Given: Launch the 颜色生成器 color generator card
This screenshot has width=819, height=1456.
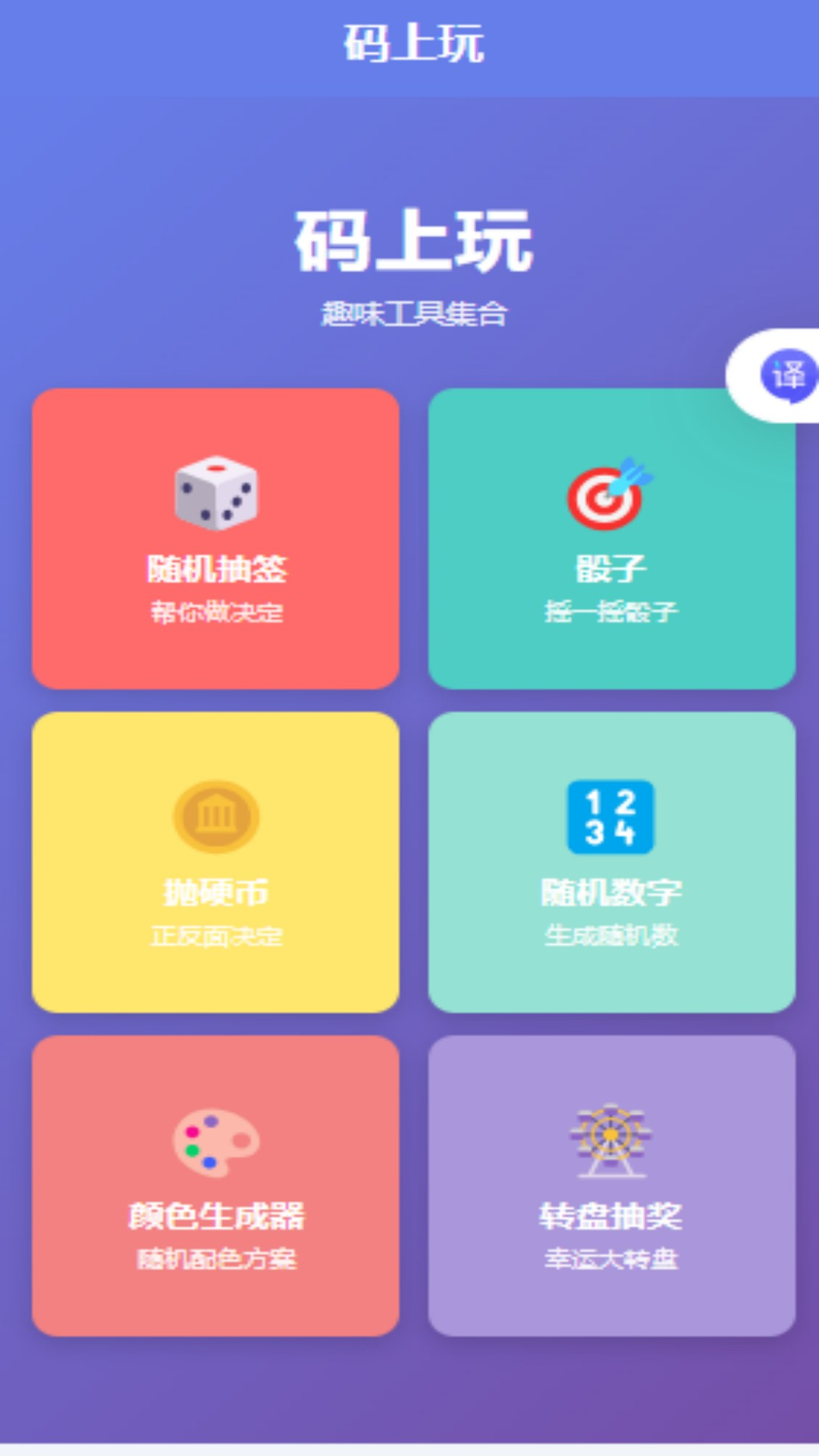Looking at the screenshot, I should [x=215, y=1185].
